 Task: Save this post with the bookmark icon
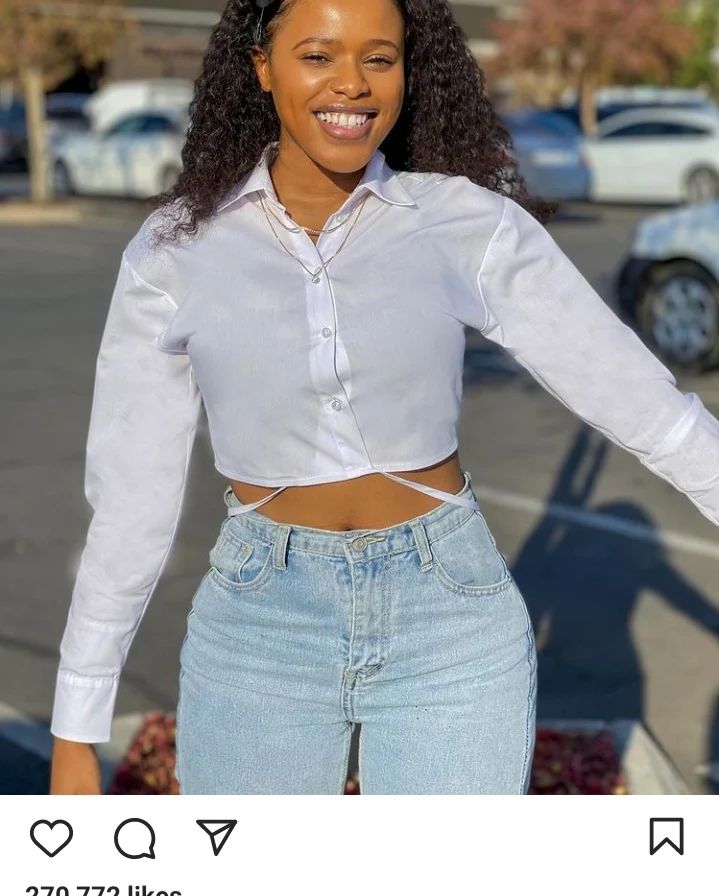[666, 836]
